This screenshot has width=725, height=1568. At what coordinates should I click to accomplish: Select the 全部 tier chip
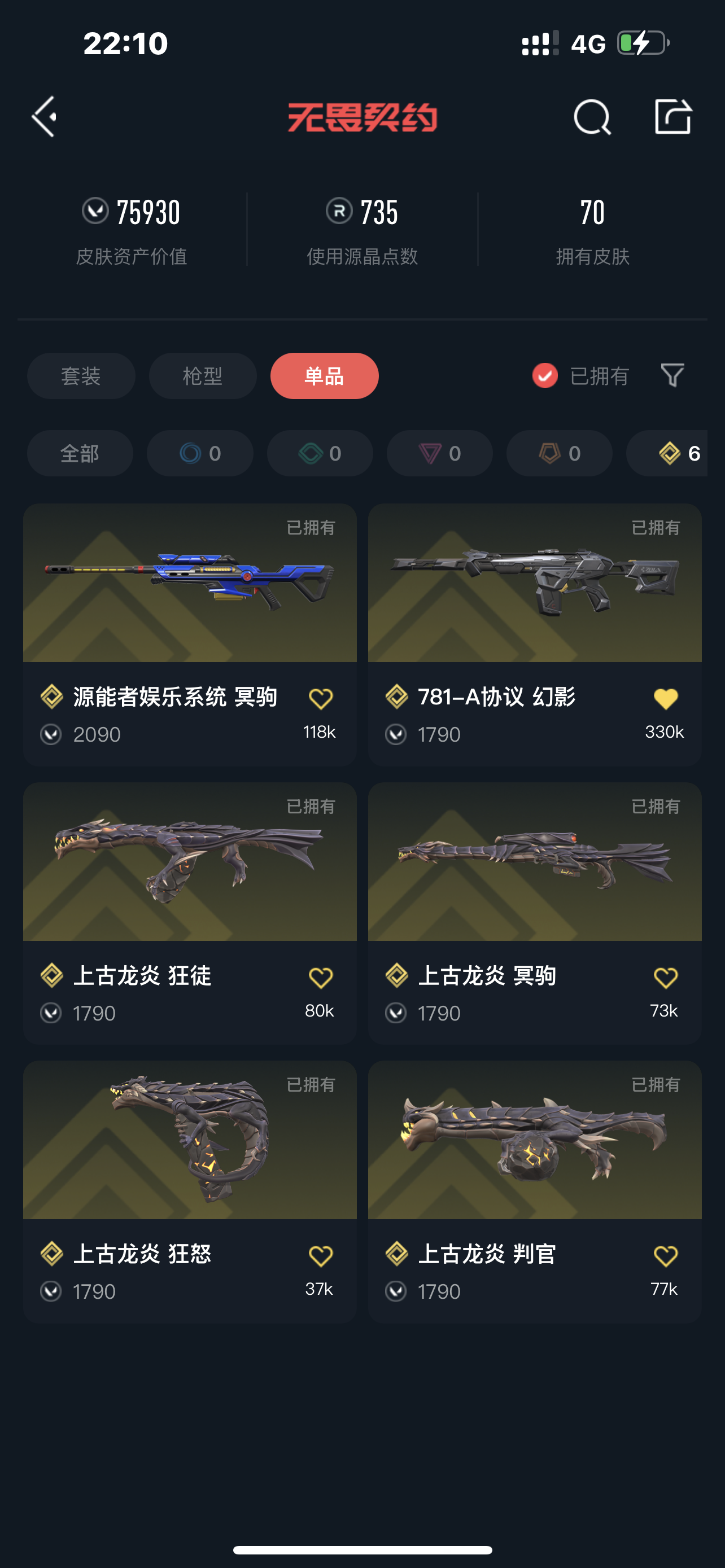(x=80, y=453)
